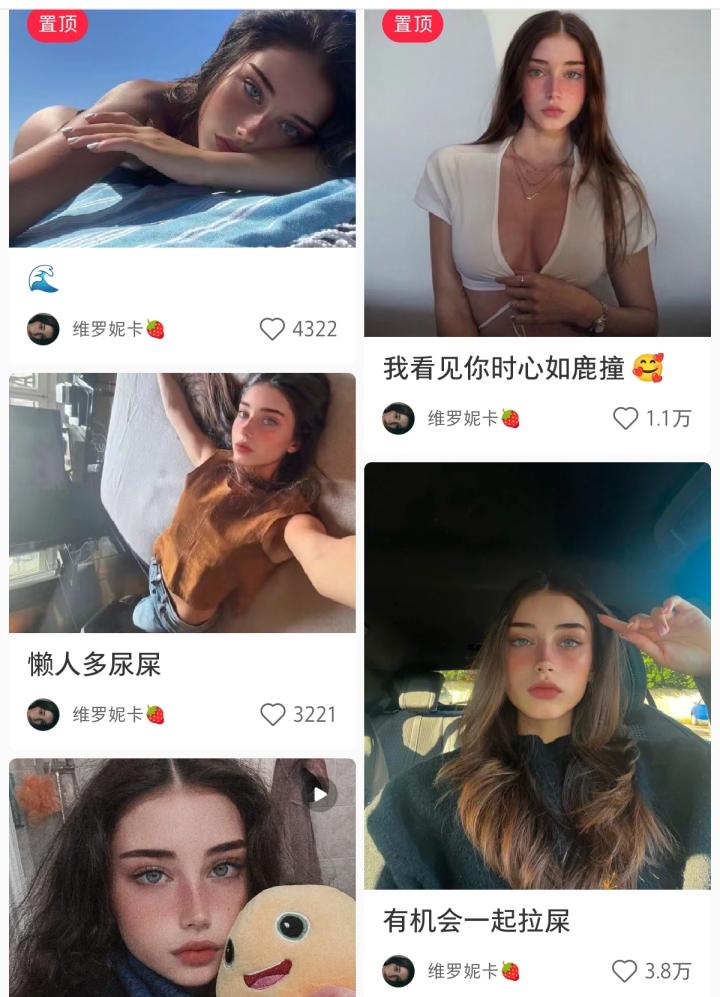Open the video post with the yellow plush toy
The width and height of the screenshot is (720, 997).
182,878
